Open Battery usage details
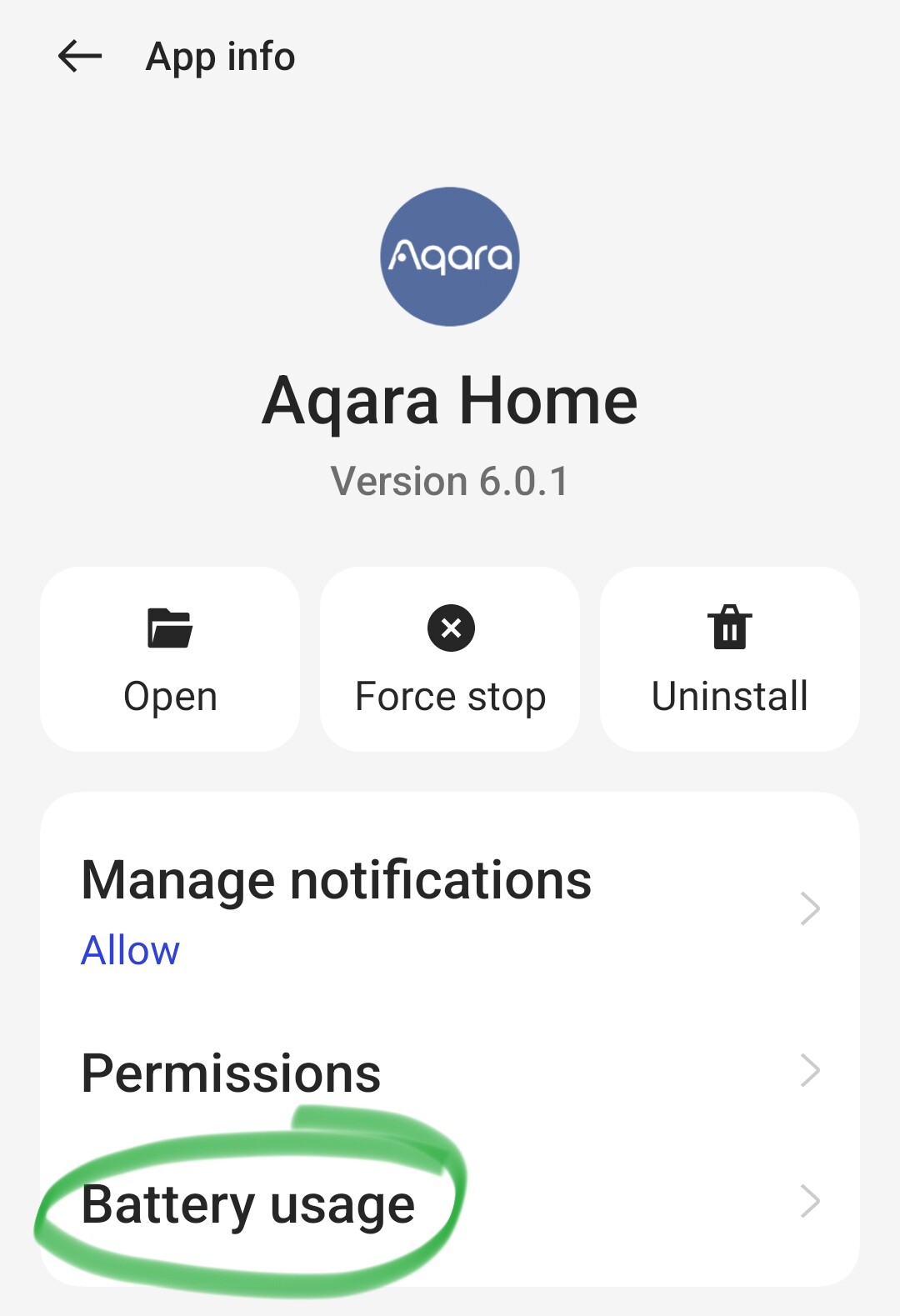The height and width of the screenshot is (1316, 900). click(450, 1203)
